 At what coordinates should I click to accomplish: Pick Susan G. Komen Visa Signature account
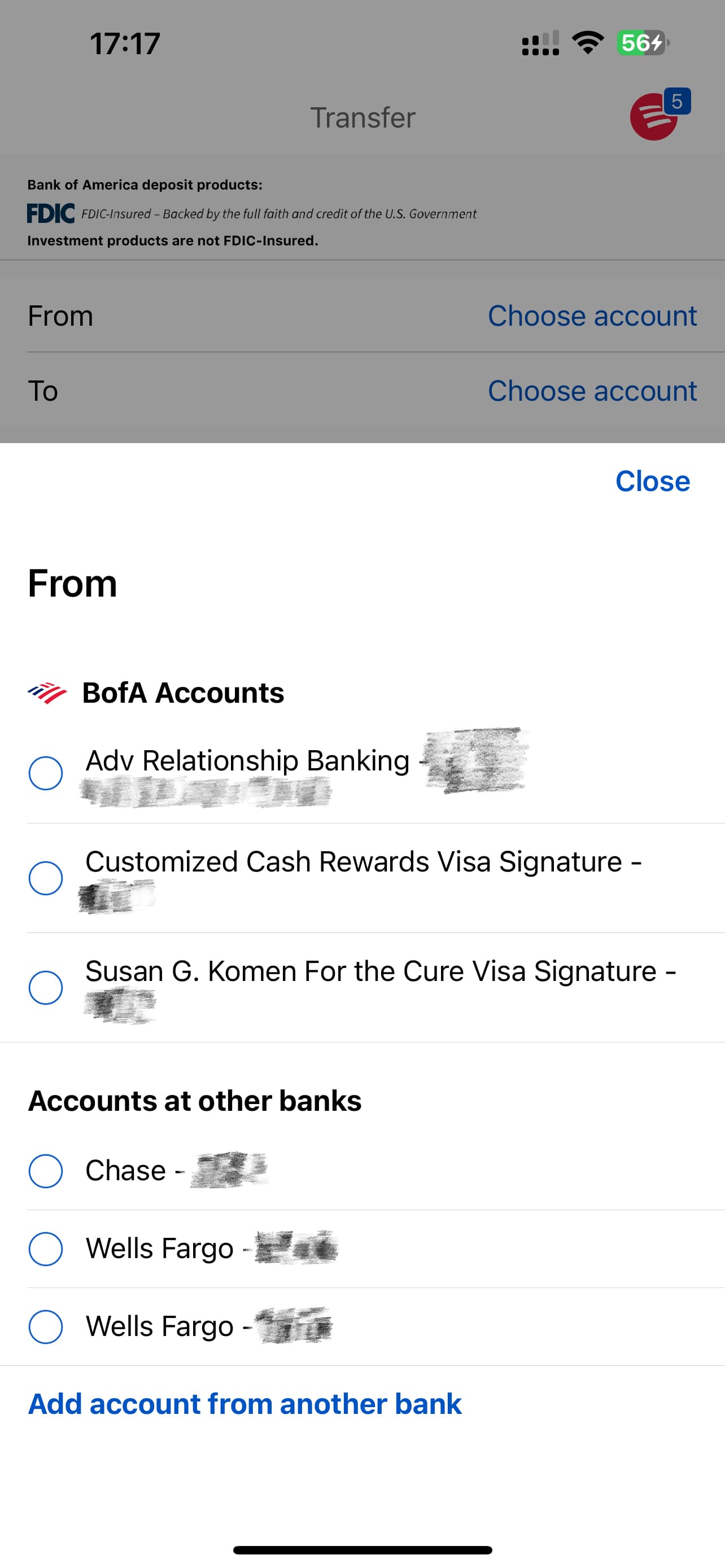pyautogui.click(x=46, y=987)
